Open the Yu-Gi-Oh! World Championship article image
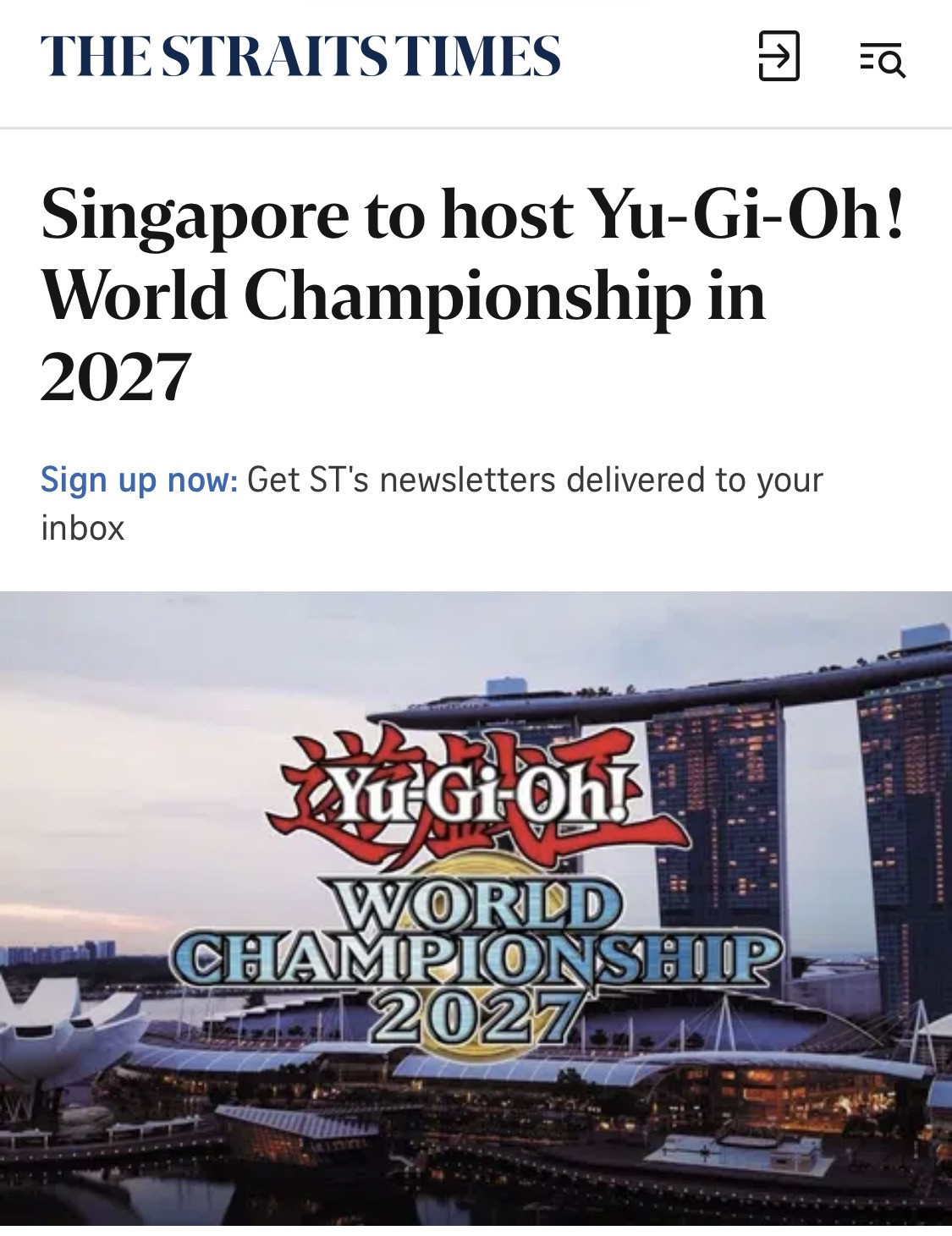This screenshot has height=1236, width=952. [x=476, y=908]
